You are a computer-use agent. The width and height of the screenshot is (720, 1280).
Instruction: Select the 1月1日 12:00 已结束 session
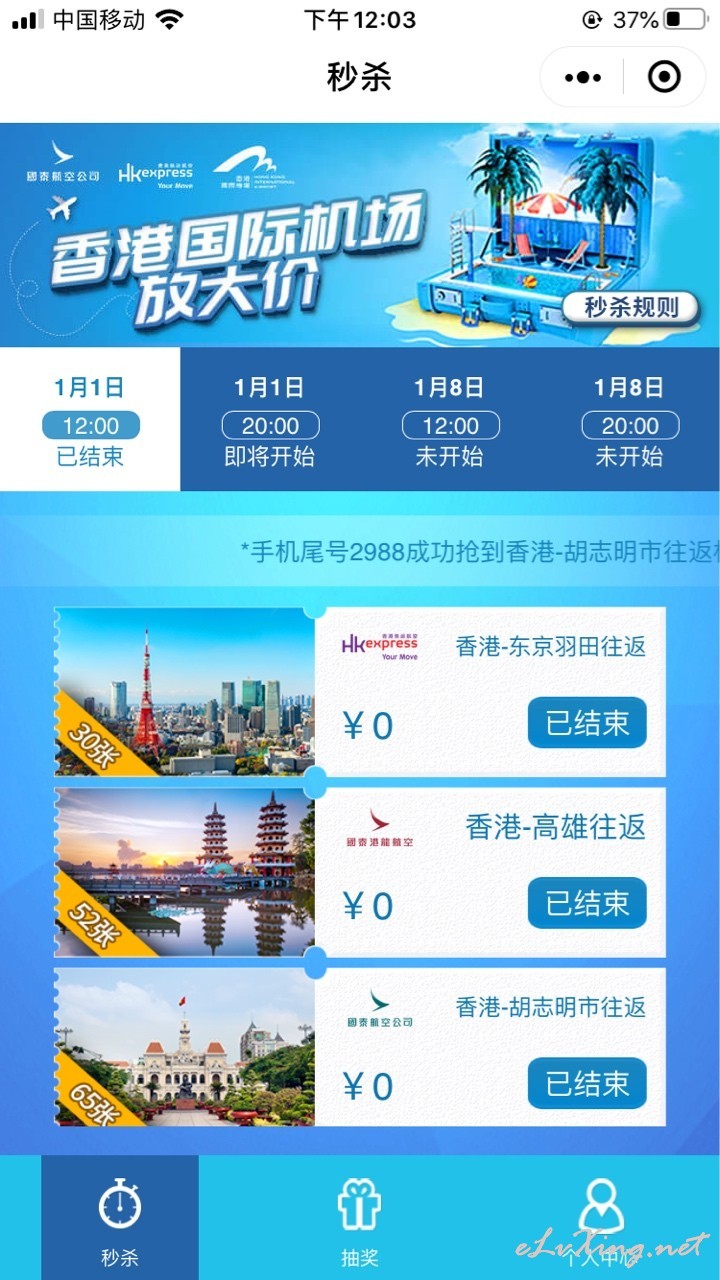(x=90, y=420)
